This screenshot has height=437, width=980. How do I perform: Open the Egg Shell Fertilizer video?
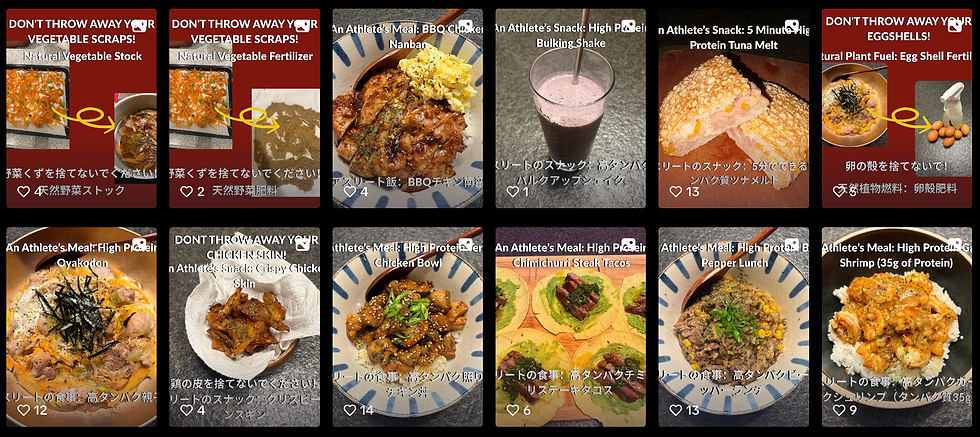pyautogui.click(x=896, y=110)
